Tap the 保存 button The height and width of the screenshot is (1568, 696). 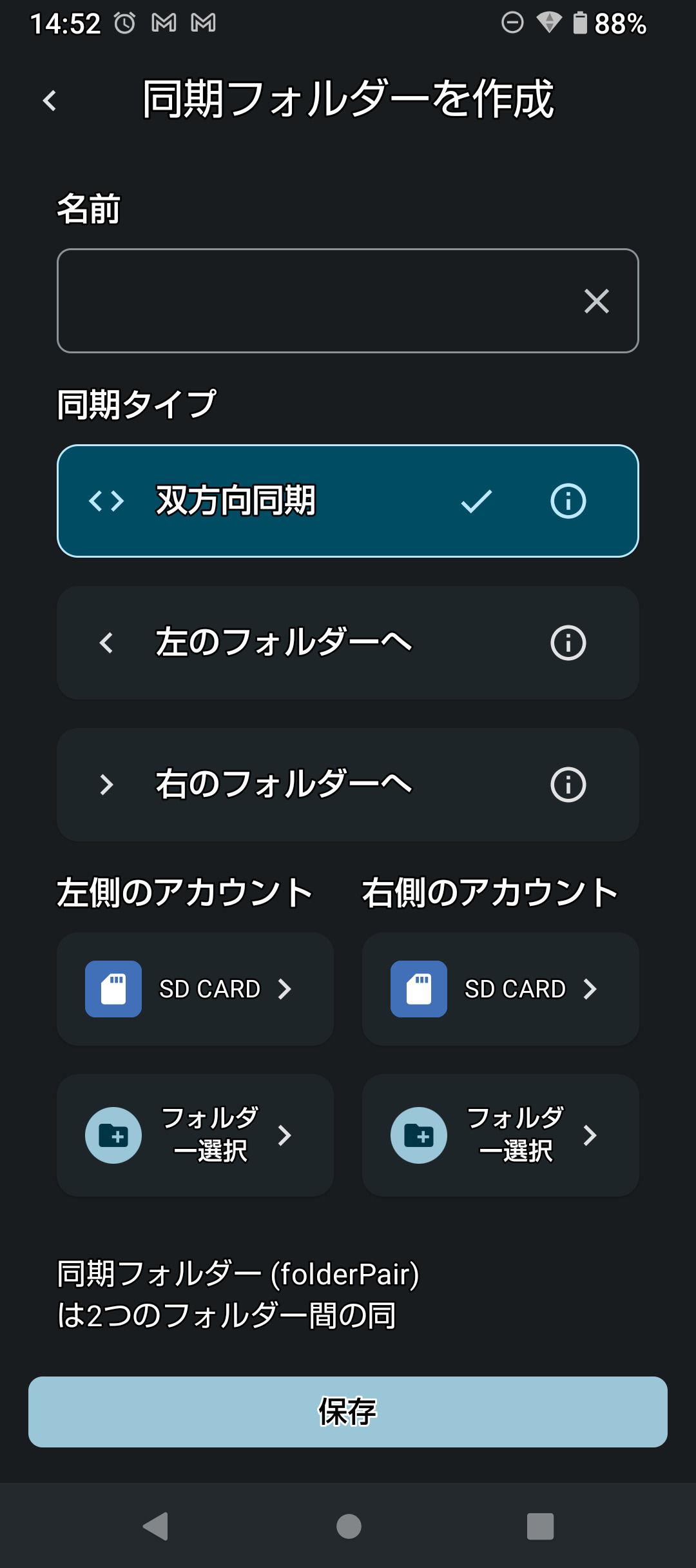[348, 1412]
